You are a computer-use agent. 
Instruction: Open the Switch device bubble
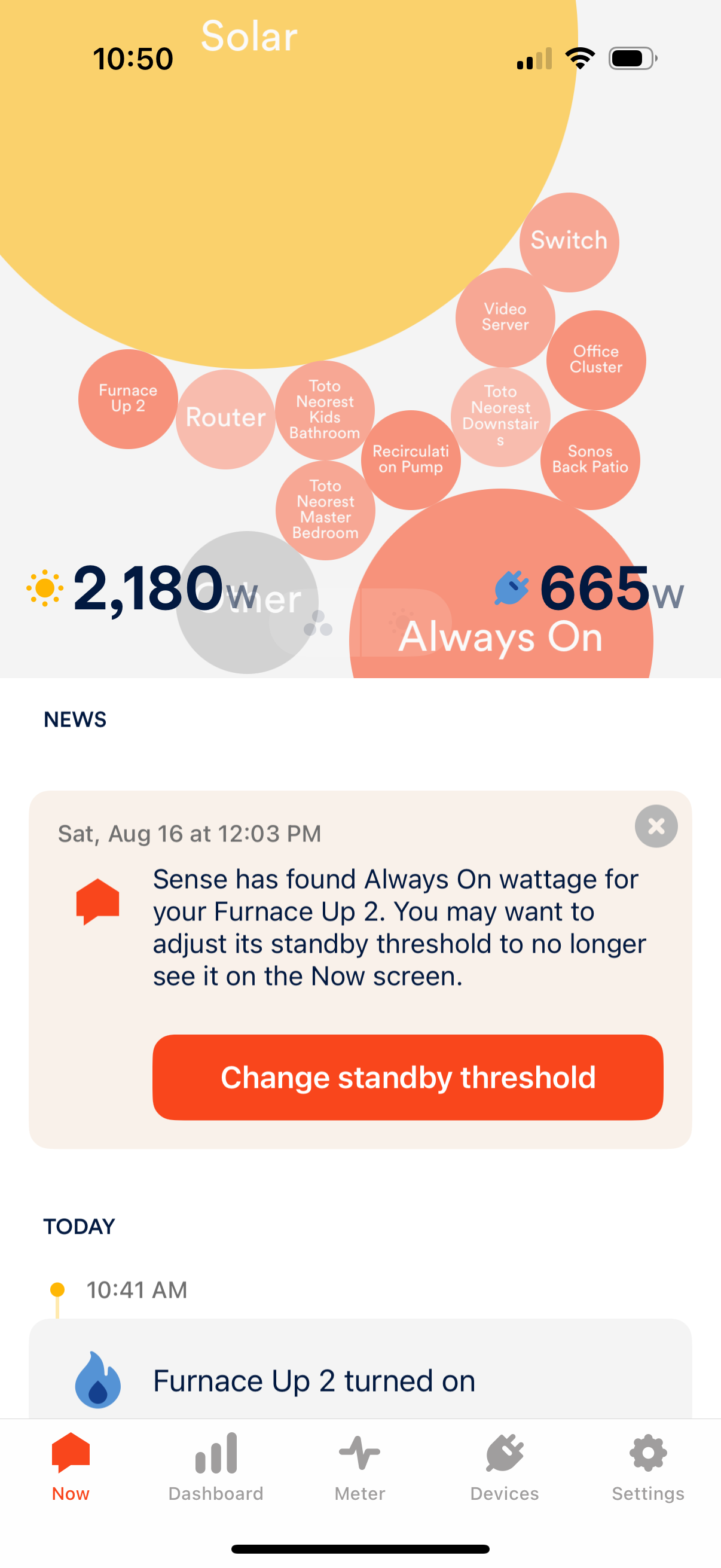(x=569, y=242)
